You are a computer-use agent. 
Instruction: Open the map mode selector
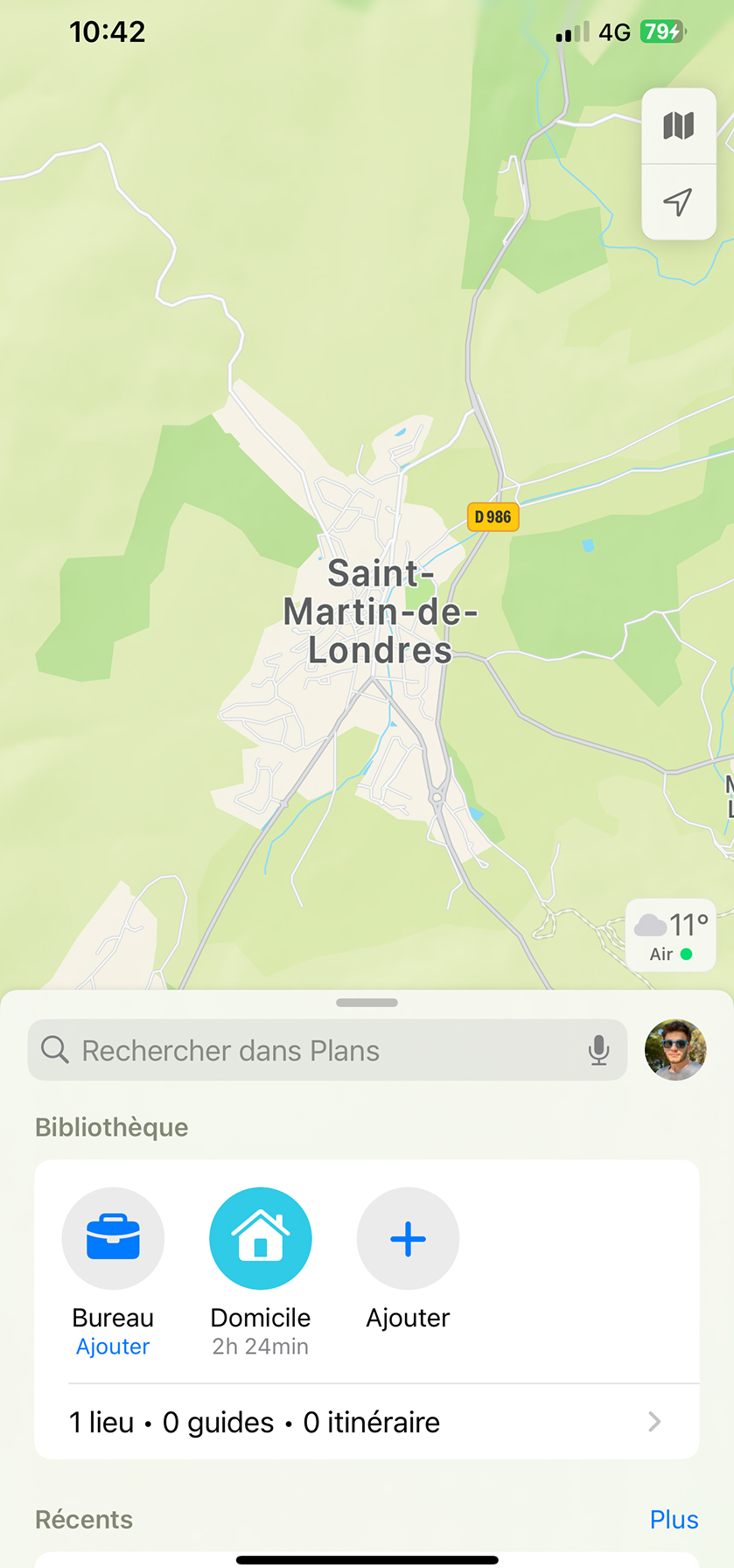pyautogui.click(x=678, y=126)
